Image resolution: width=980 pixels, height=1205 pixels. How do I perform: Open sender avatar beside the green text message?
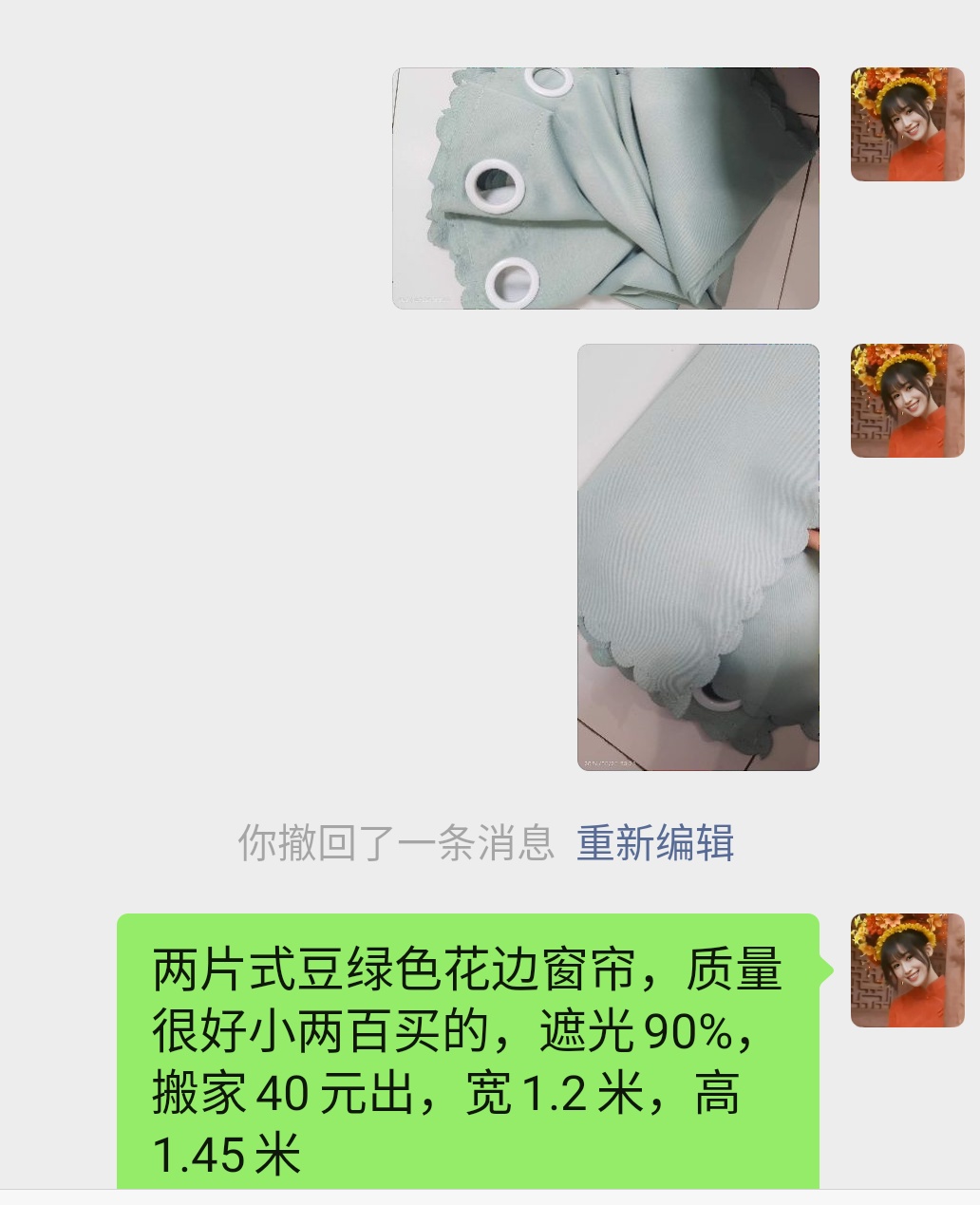point(907,970)
